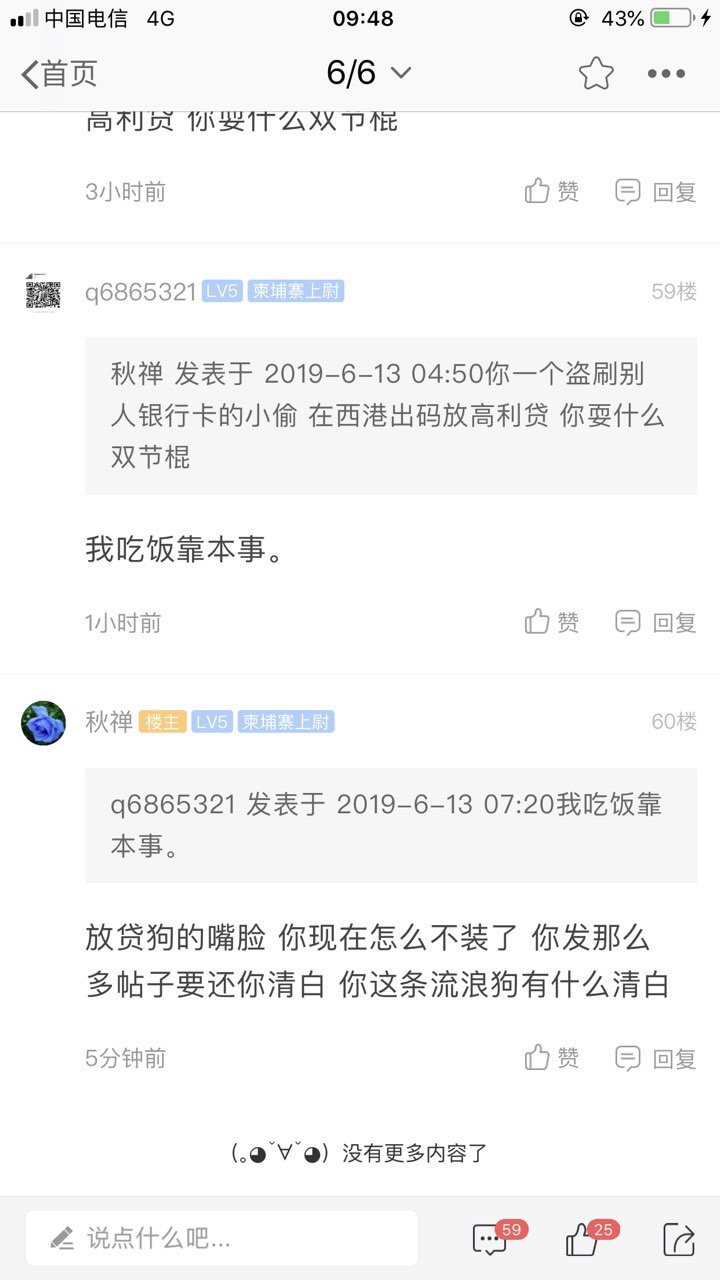The image size is (720, 1280).
Task: Favorite this thread with the star icon
Action: pos(596,73)
